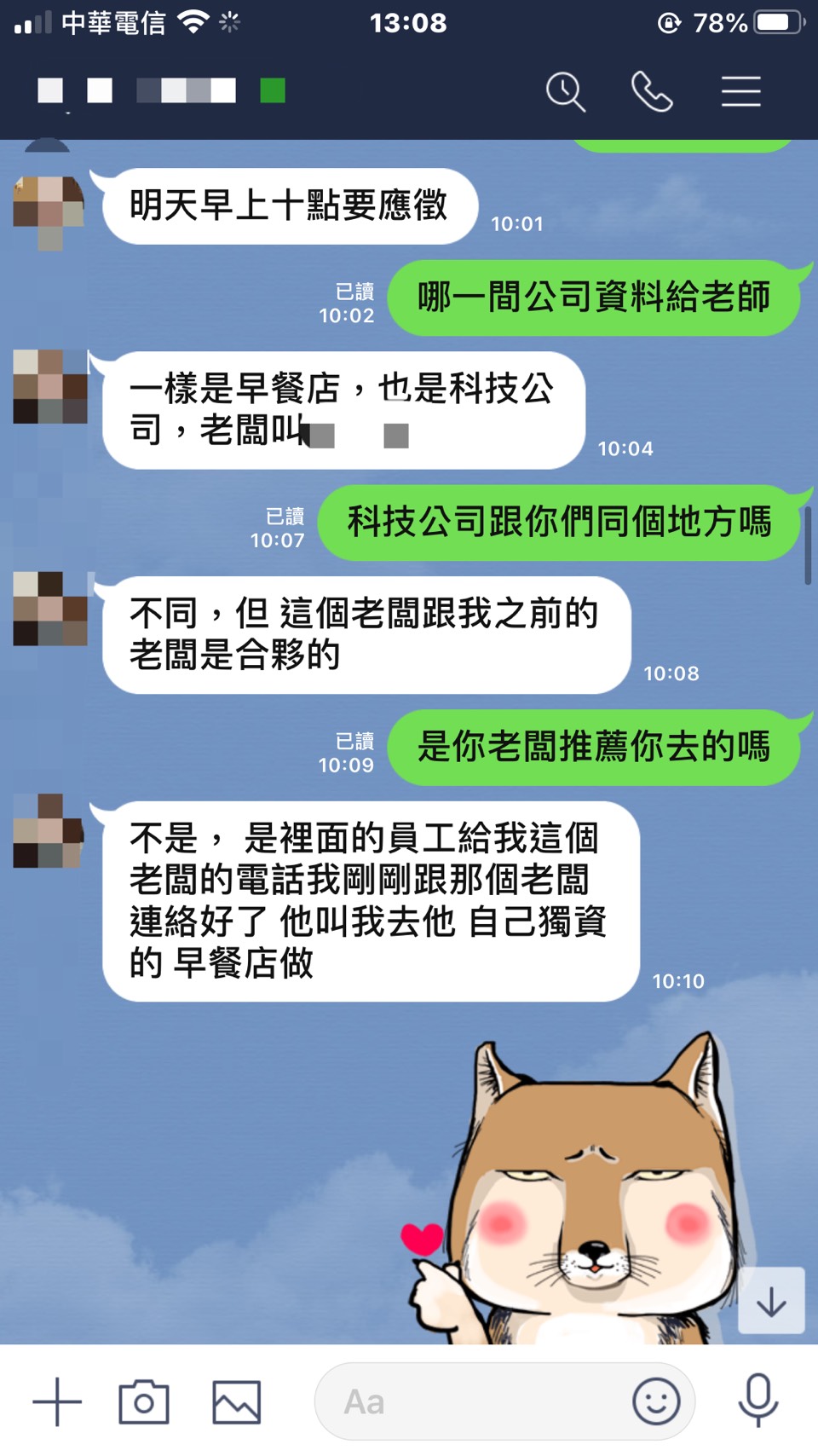Open the chat menu

point(740,91)
